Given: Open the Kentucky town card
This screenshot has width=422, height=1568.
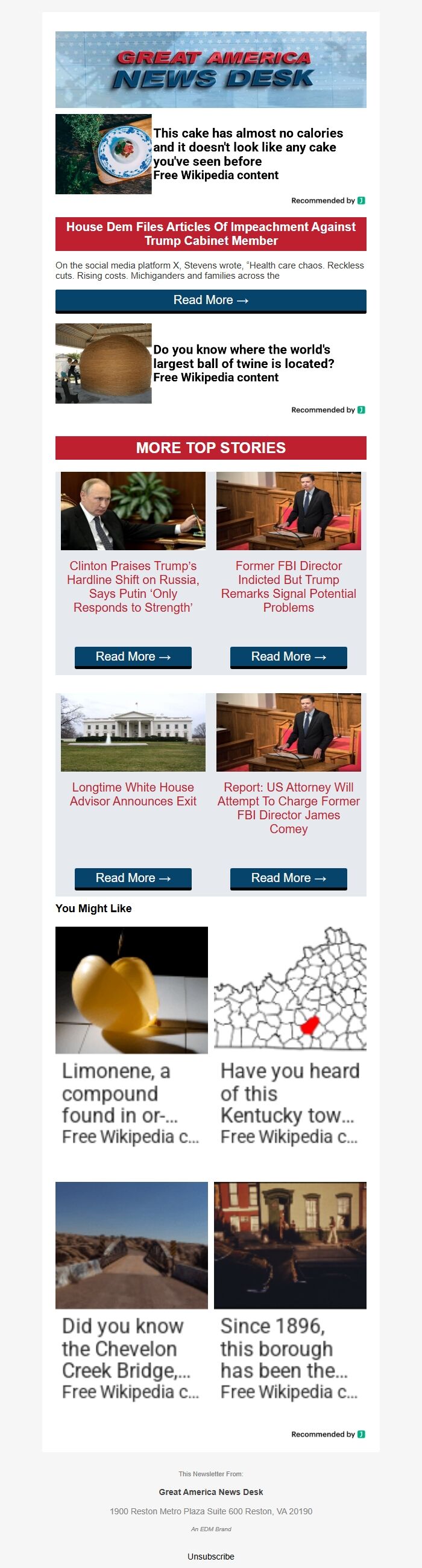Looking at the screenshot, I should pyautogui.click(x=290, y=1035).
